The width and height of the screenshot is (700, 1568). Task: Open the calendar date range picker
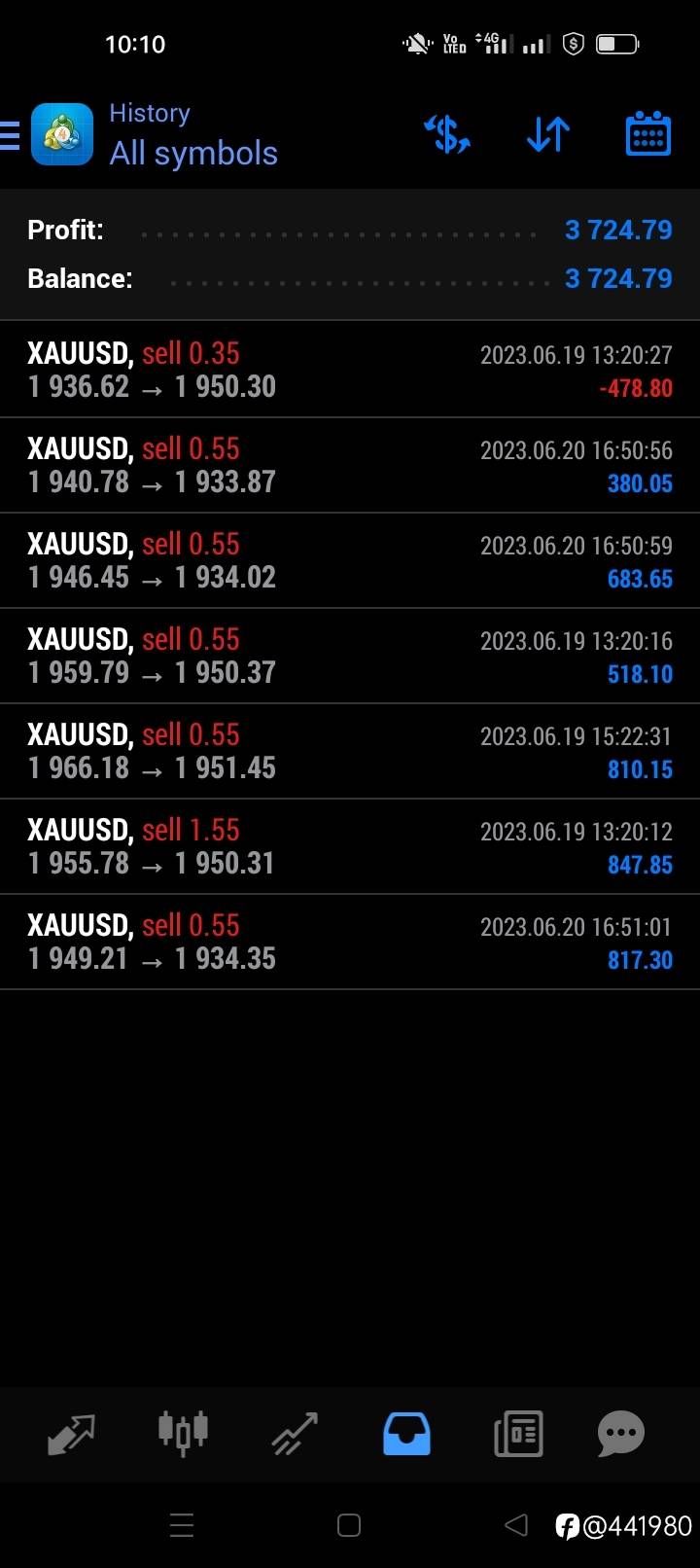tap(647, 134)
